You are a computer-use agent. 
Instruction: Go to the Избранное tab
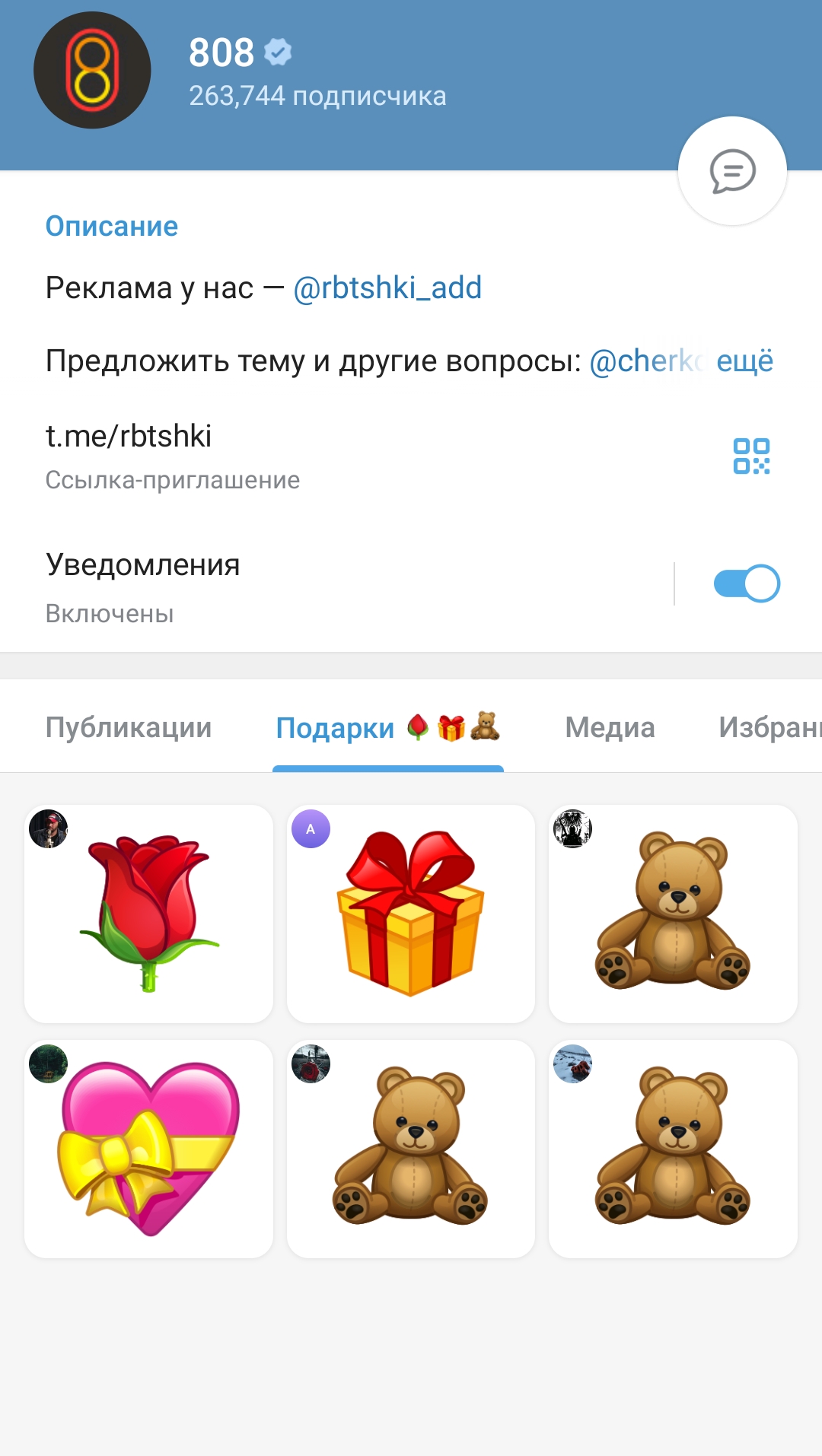(769, 727)
